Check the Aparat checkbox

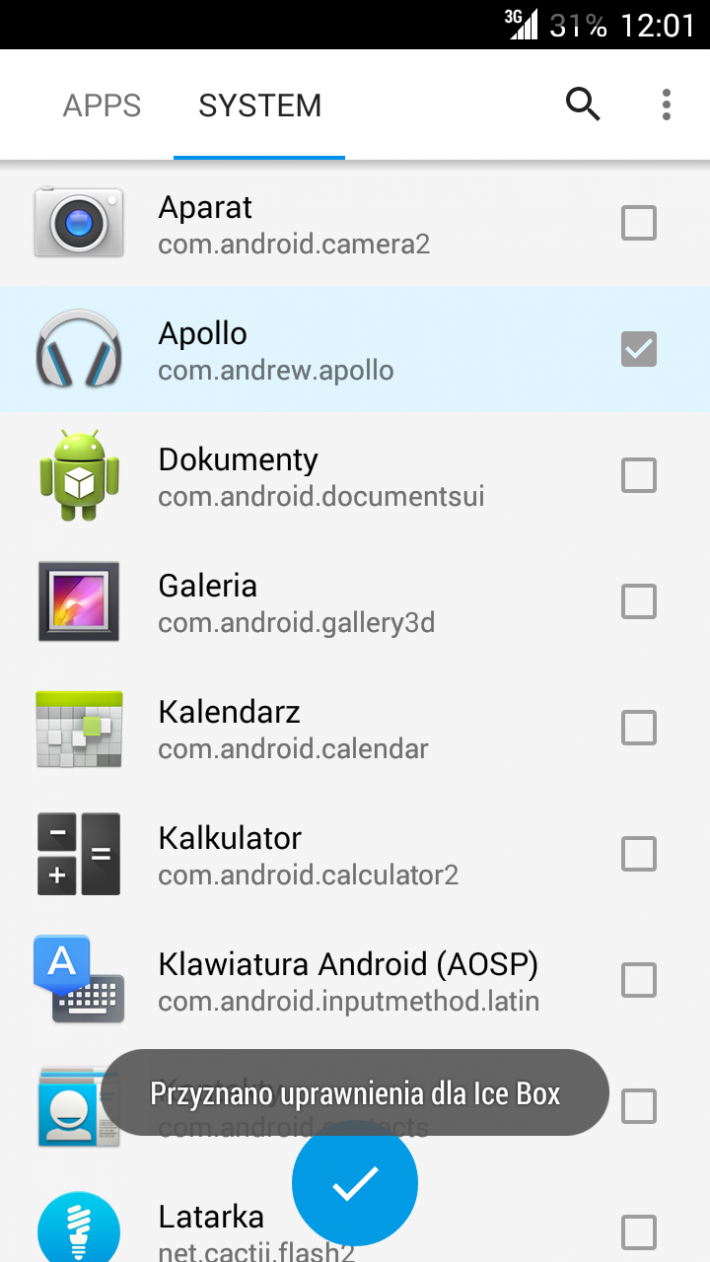(639, 223)
